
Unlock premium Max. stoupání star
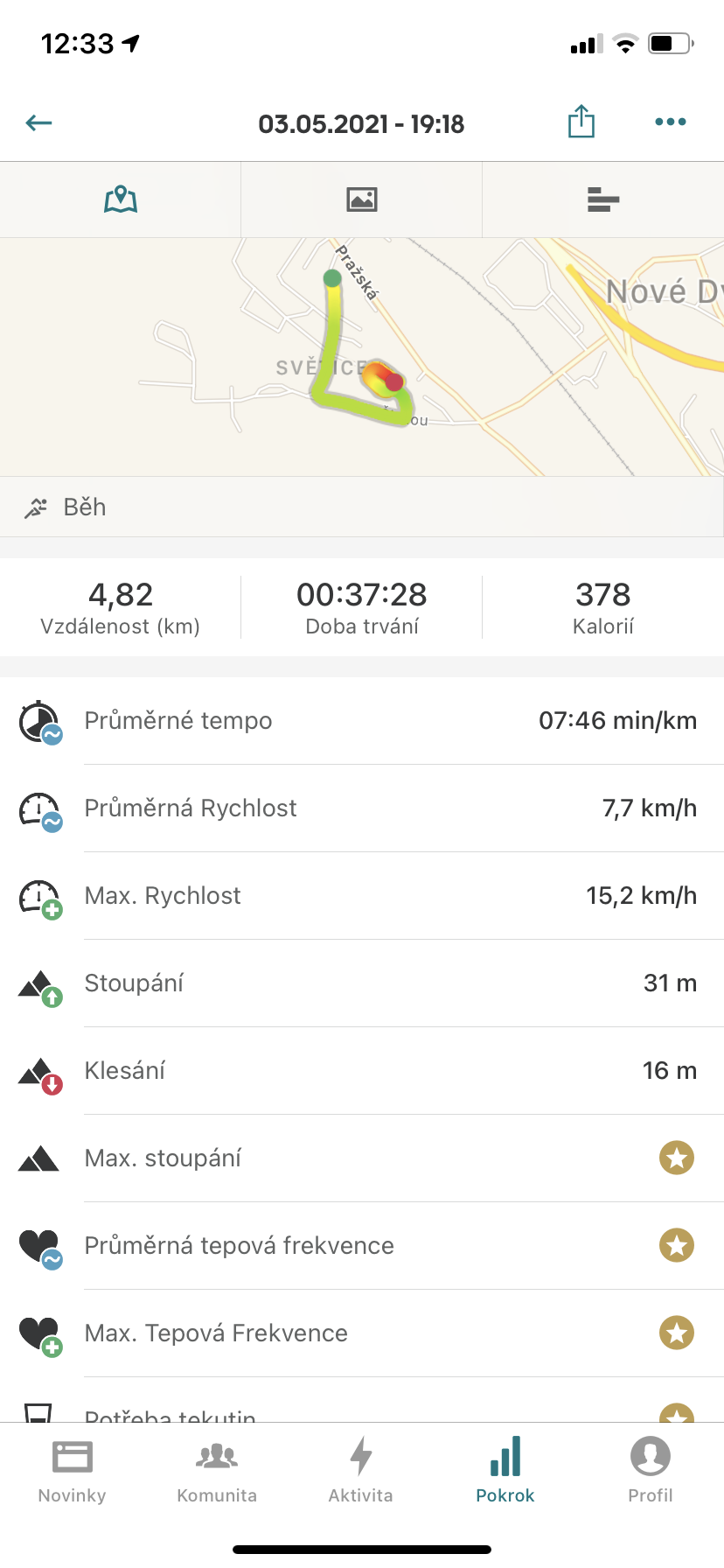click(x=677, y=1158)
